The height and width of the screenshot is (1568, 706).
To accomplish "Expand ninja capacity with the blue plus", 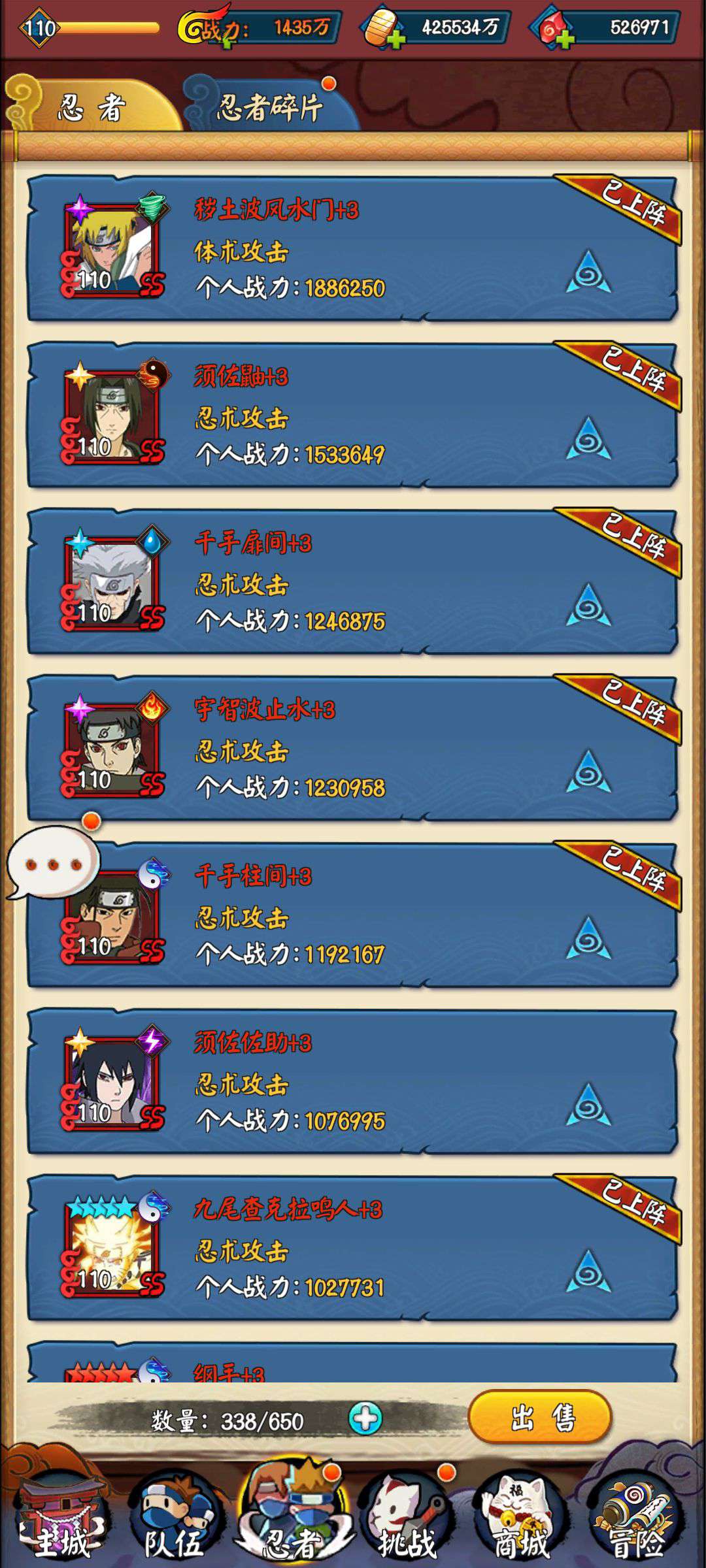I will pos(365,1418).
